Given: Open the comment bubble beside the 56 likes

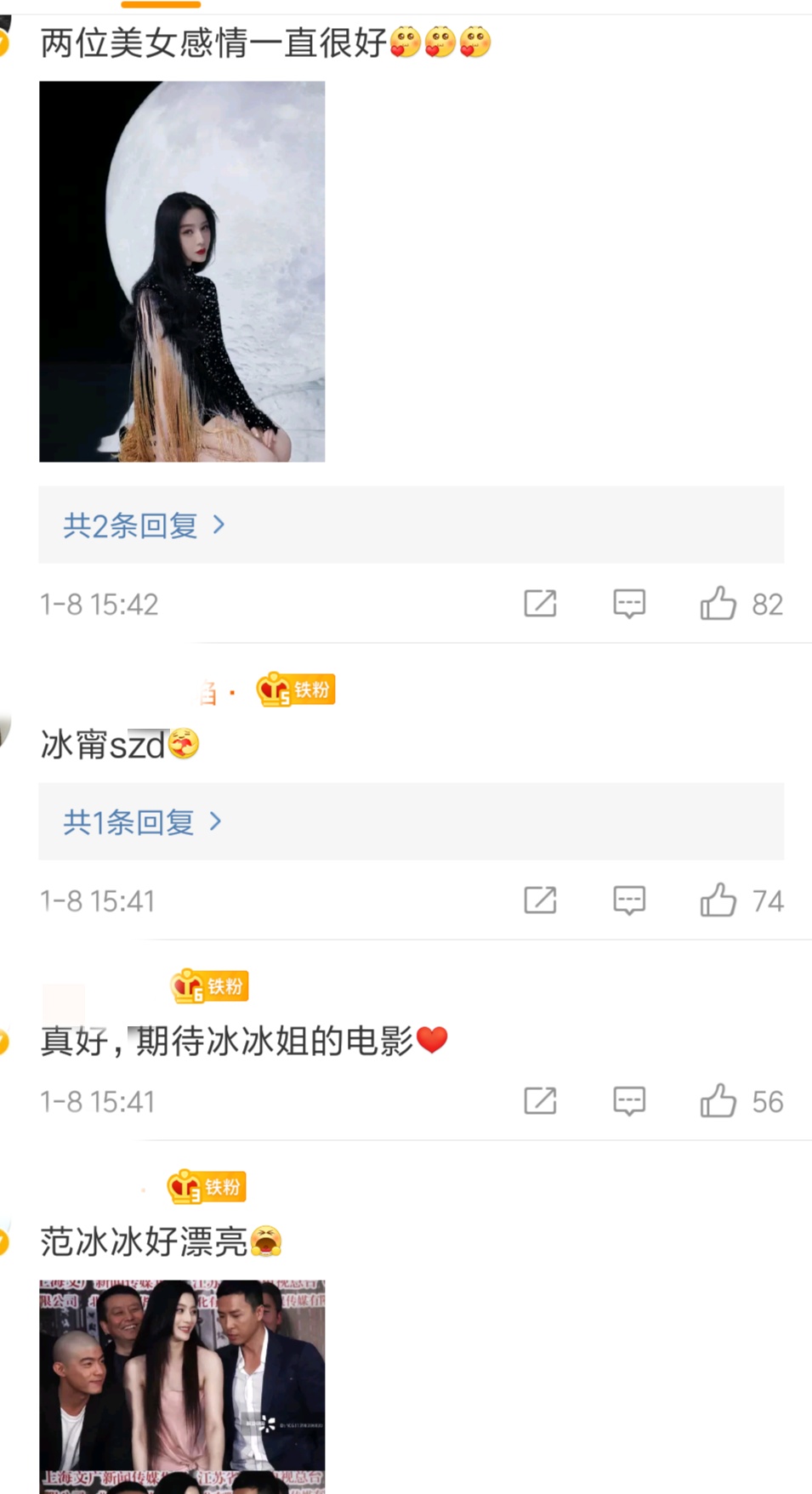Looking at the screenshot, I should 629,1100.
